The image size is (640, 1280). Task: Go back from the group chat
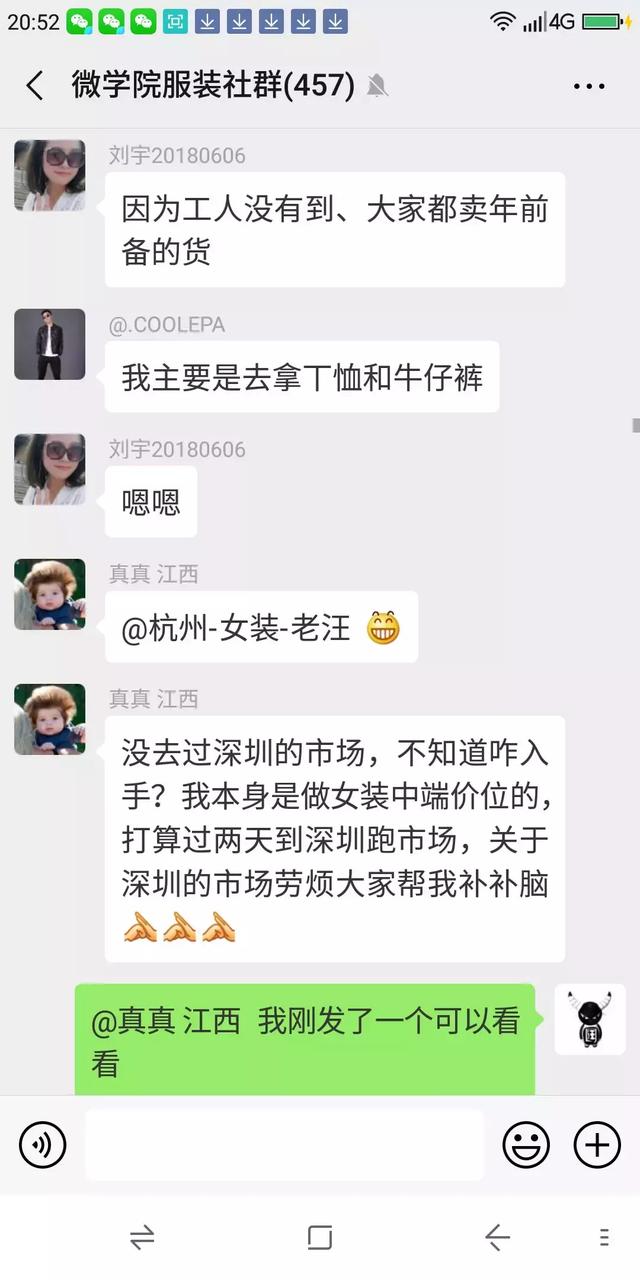coord(35,86)
